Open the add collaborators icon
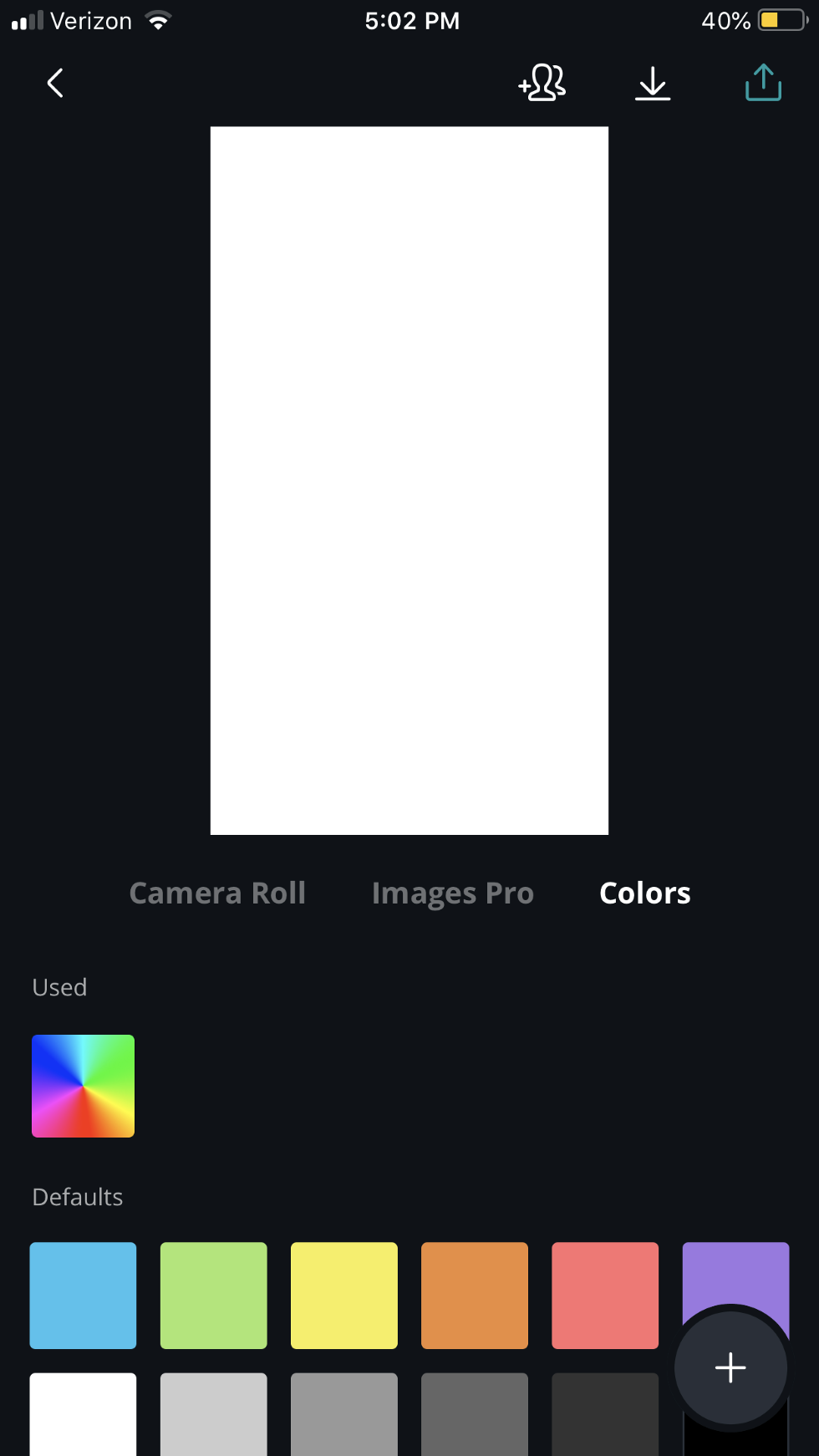This screenshot has height=1456, width=819. (542, 83)
